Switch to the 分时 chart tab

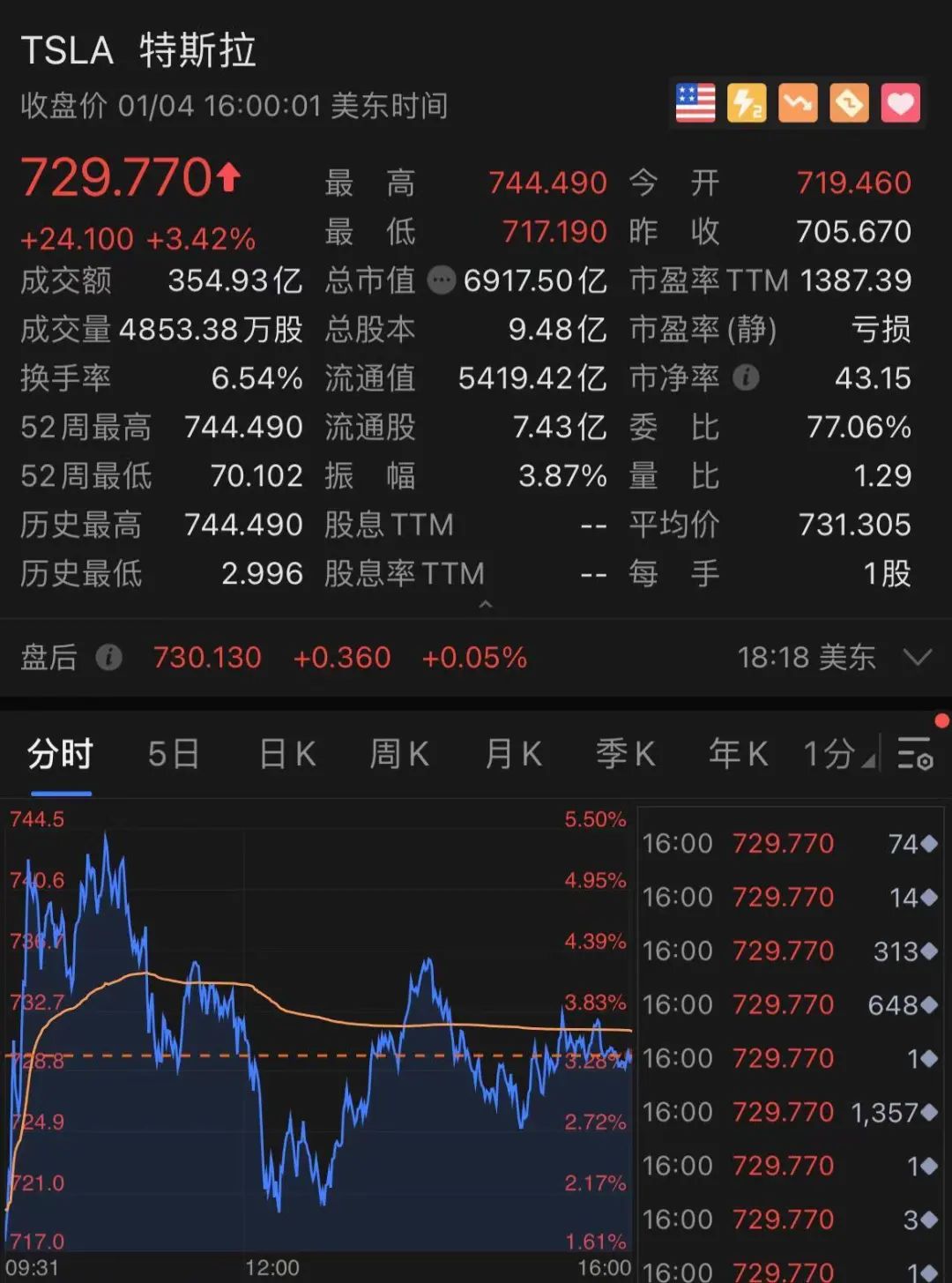[60, 755]
